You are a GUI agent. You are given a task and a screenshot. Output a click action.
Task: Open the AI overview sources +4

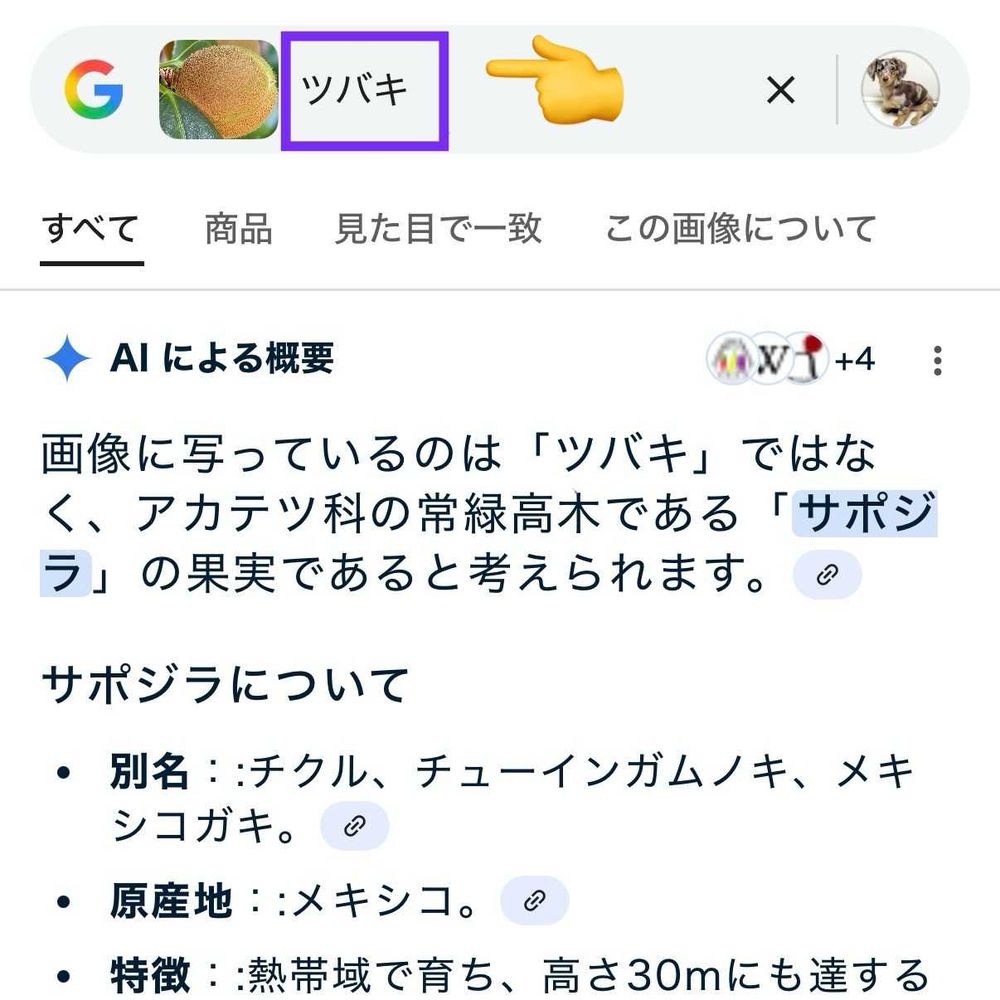point(791,360)
